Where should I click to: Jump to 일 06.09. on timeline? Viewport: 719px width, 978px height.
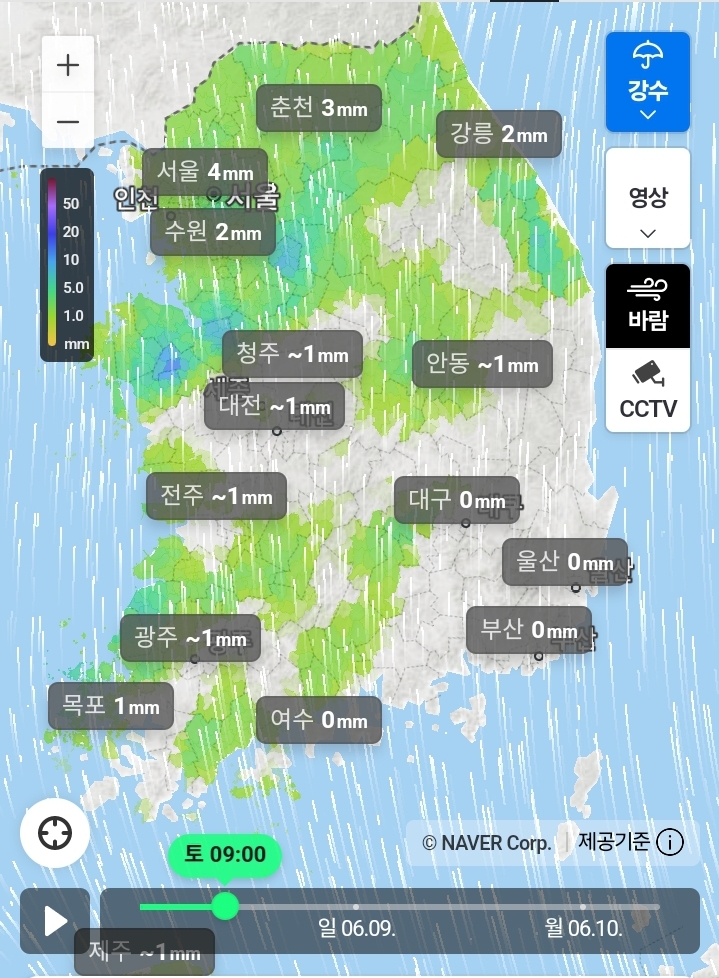(x=356, y=927)
